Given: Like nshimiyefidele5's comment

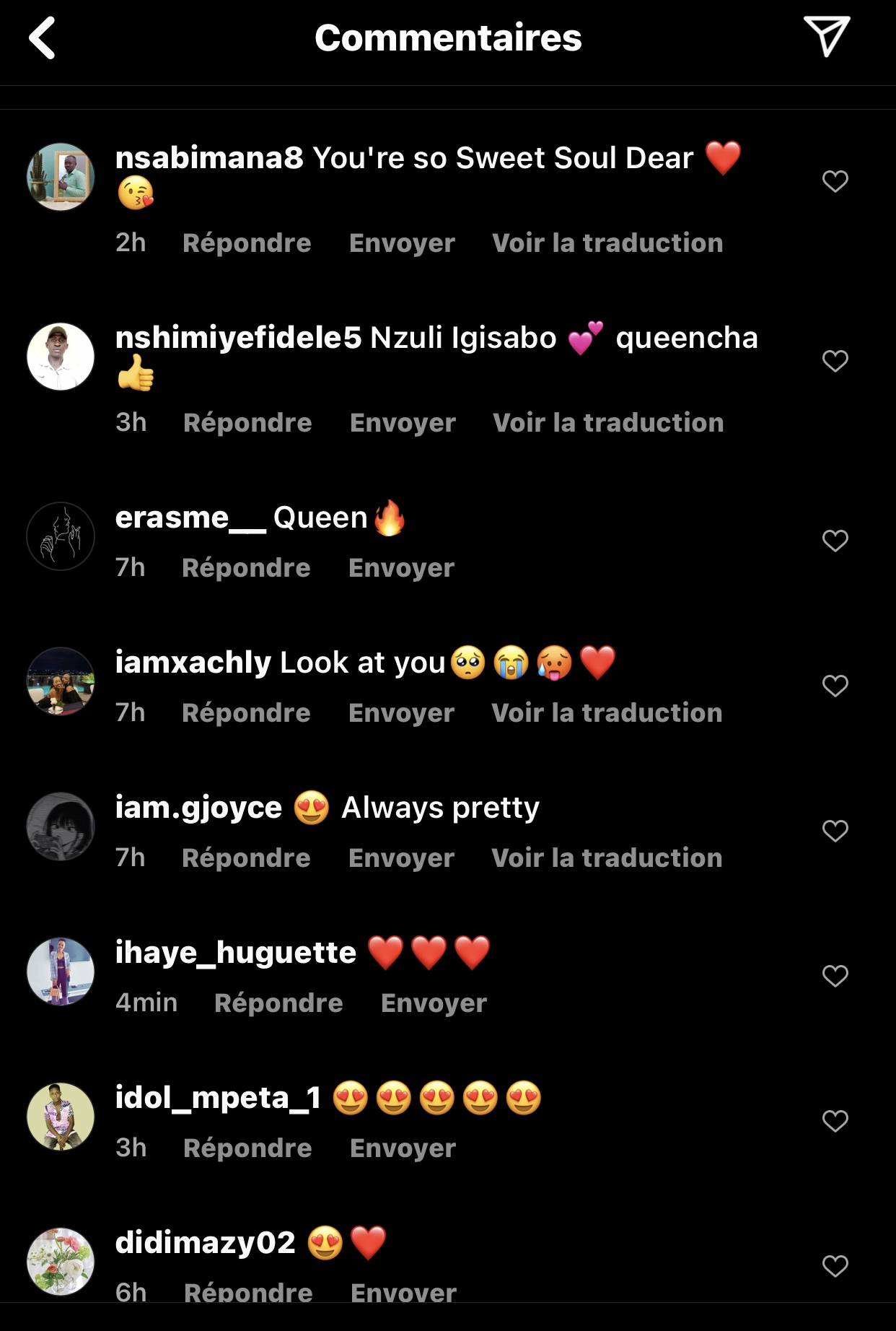Looking at the screenshot, I should pyautogui.click(x=835, y=361).
